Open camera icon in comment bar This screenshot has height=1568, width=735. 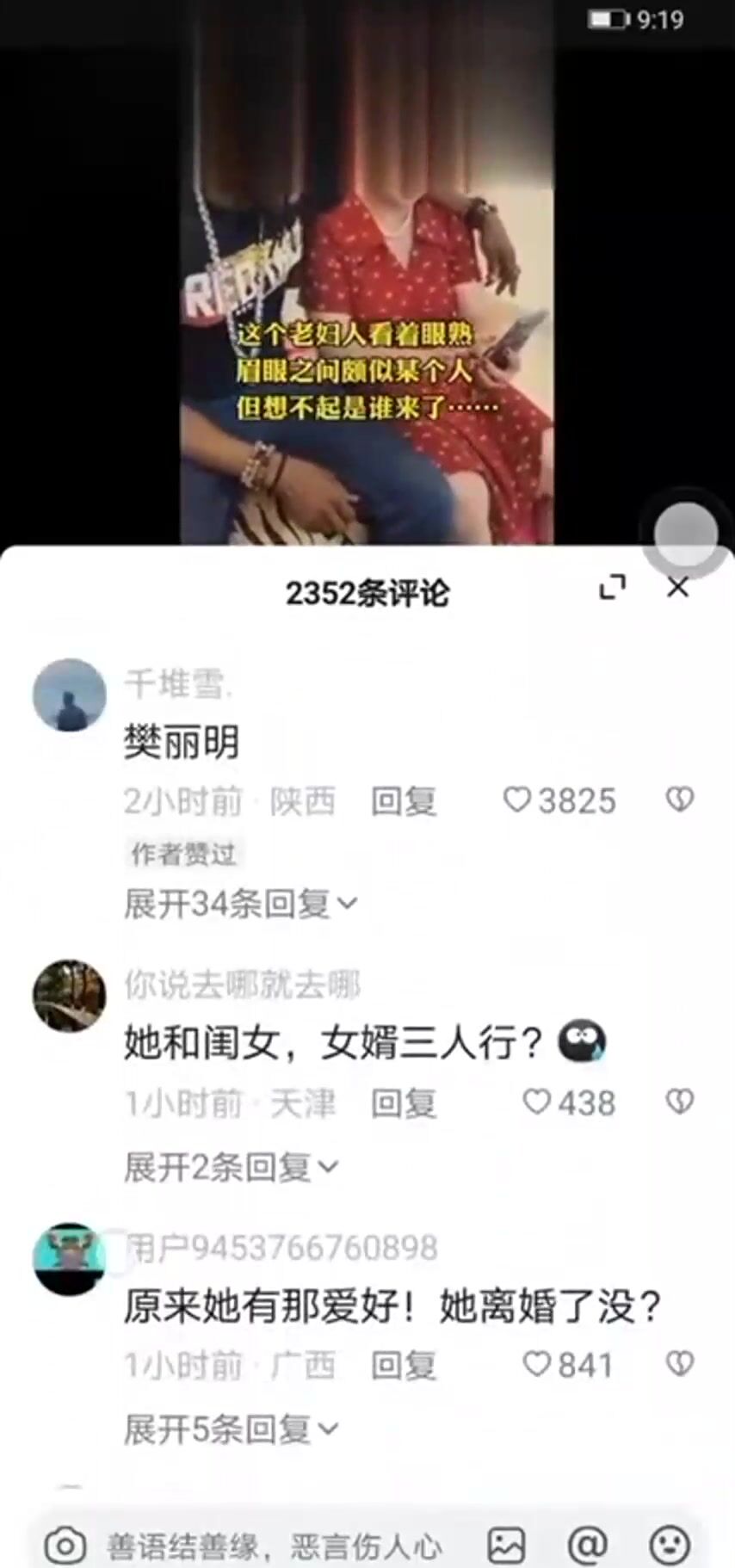[x=65, y=1546]
